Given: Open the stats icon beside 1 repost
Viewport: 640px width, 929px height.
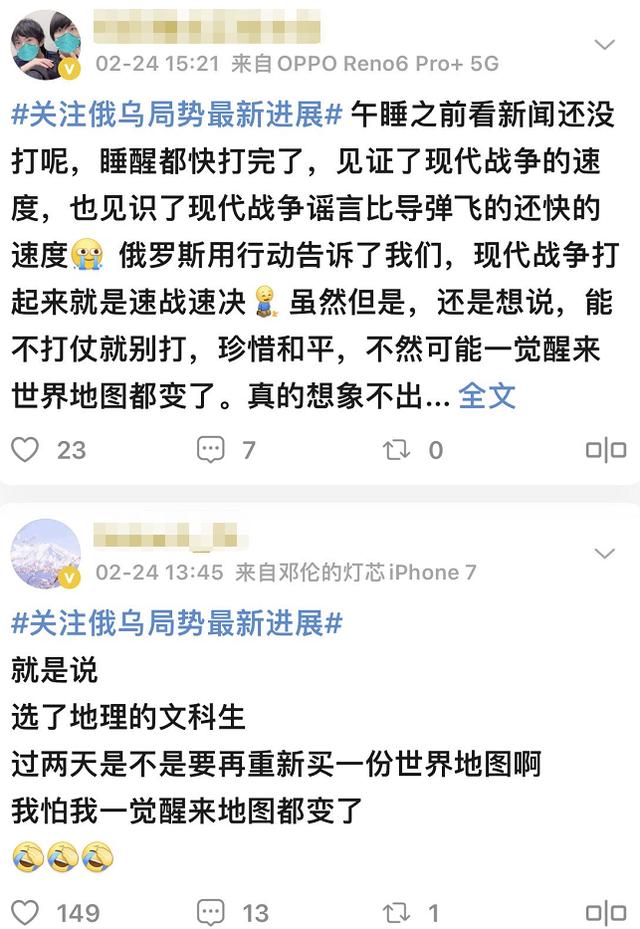Looking at the screenshot, I should (x=605, y=912).
